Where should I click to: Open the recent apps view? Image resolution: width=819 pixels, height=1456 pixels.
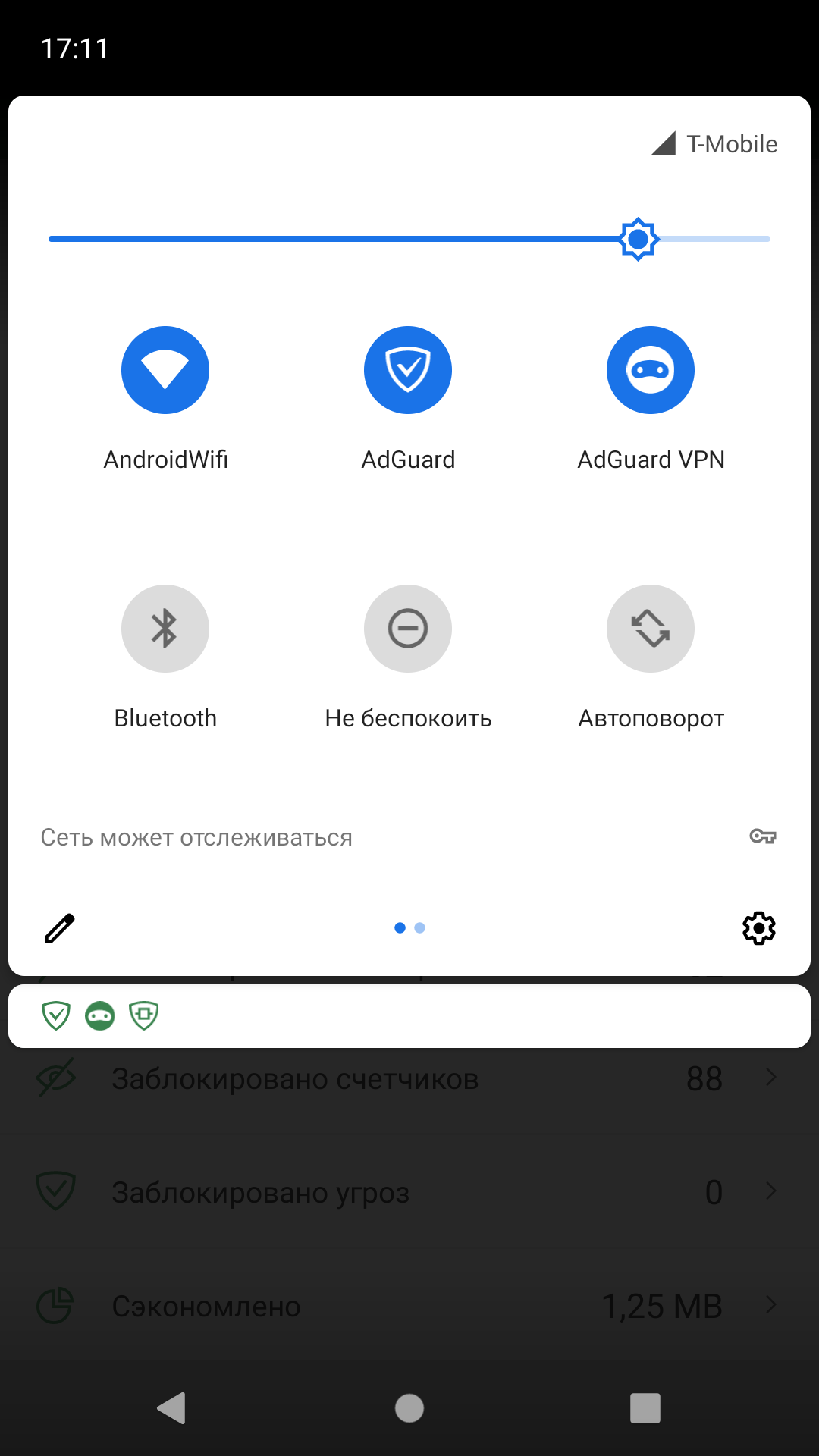645,1408
